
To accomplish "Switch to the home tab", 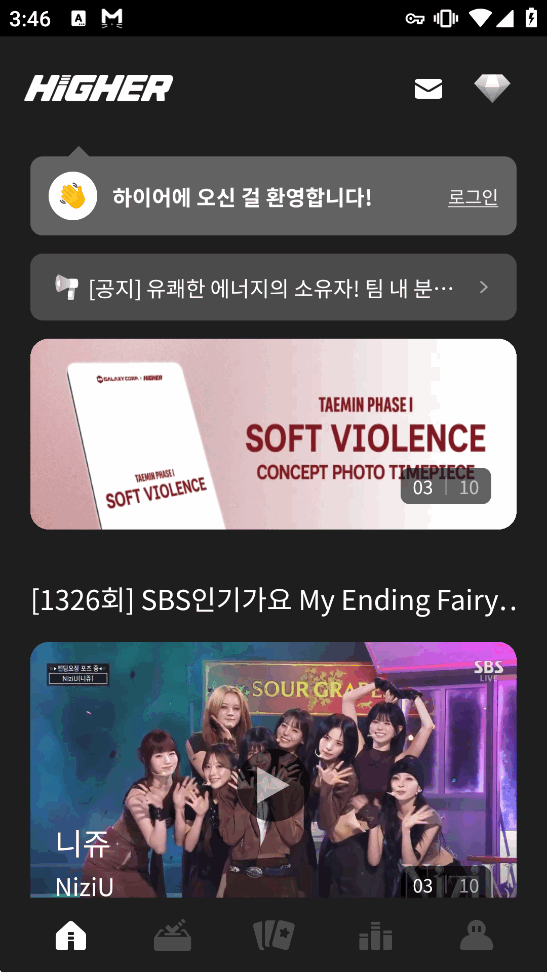I will click(x=71, y=935).
